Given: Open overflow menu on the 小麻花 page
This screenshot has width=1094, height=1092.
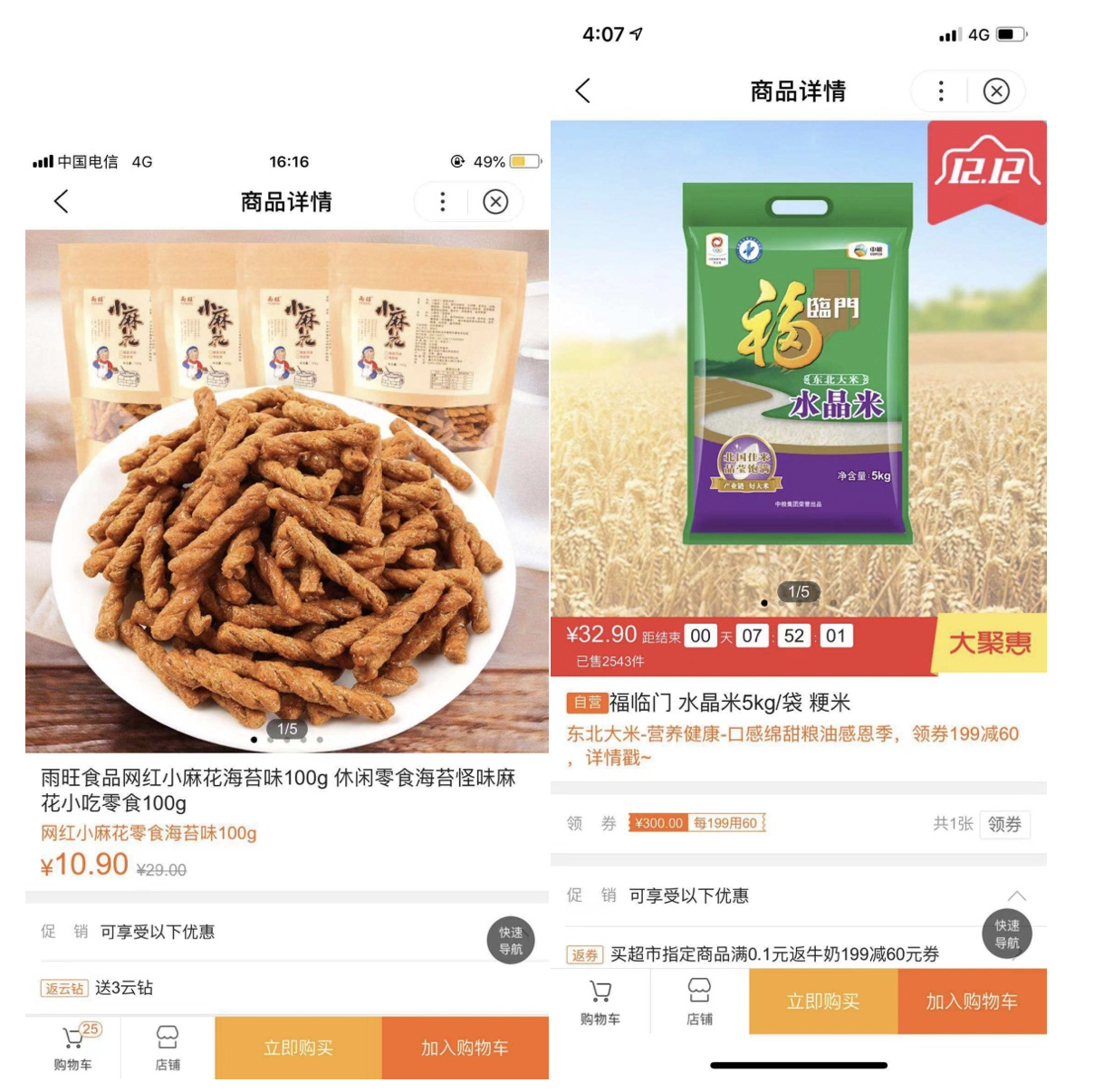Looking at the screenshot, I should point(442,201).
